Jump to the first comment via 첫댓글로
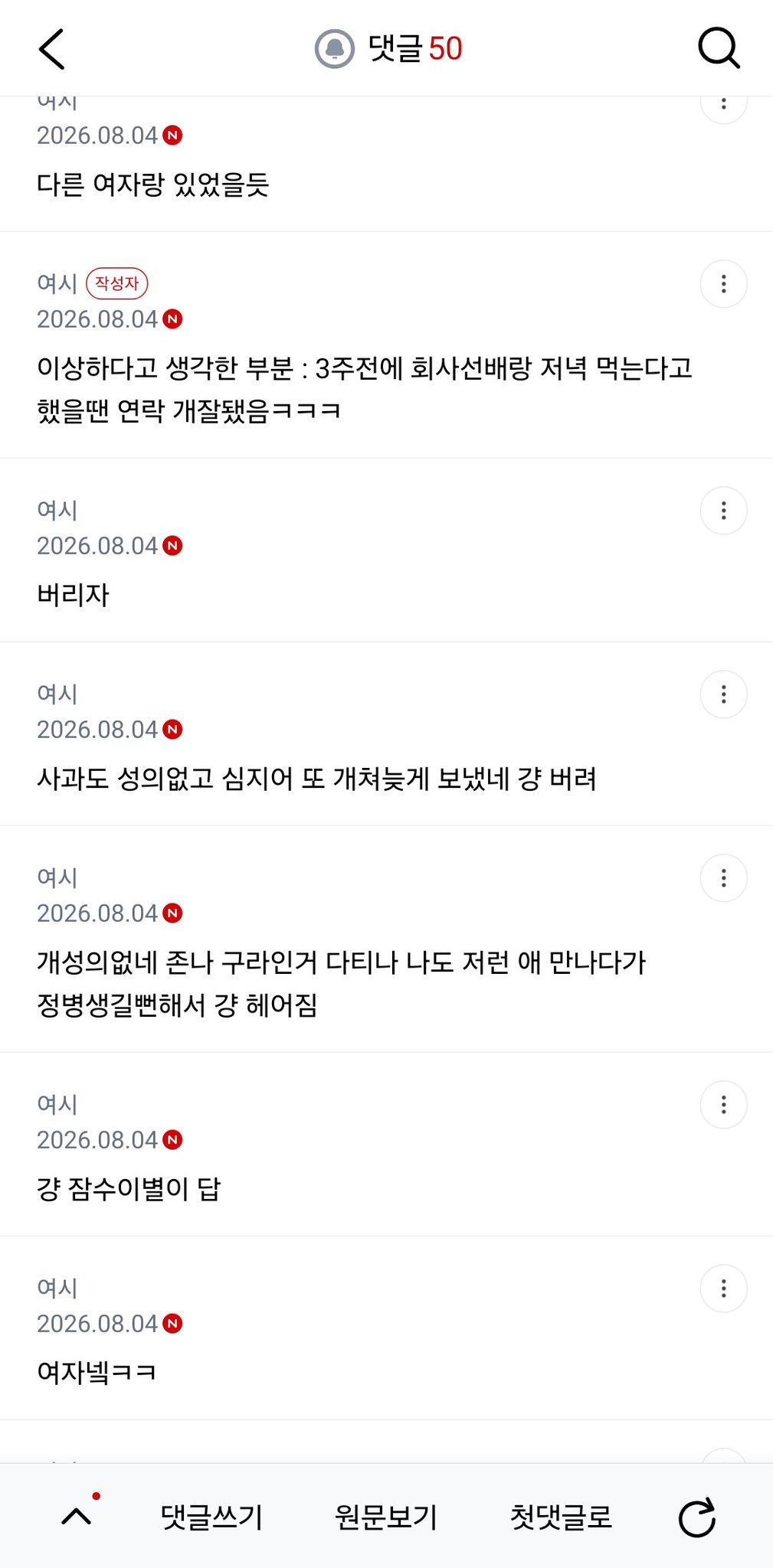773x1568 pixels. tap(562, 1517)
